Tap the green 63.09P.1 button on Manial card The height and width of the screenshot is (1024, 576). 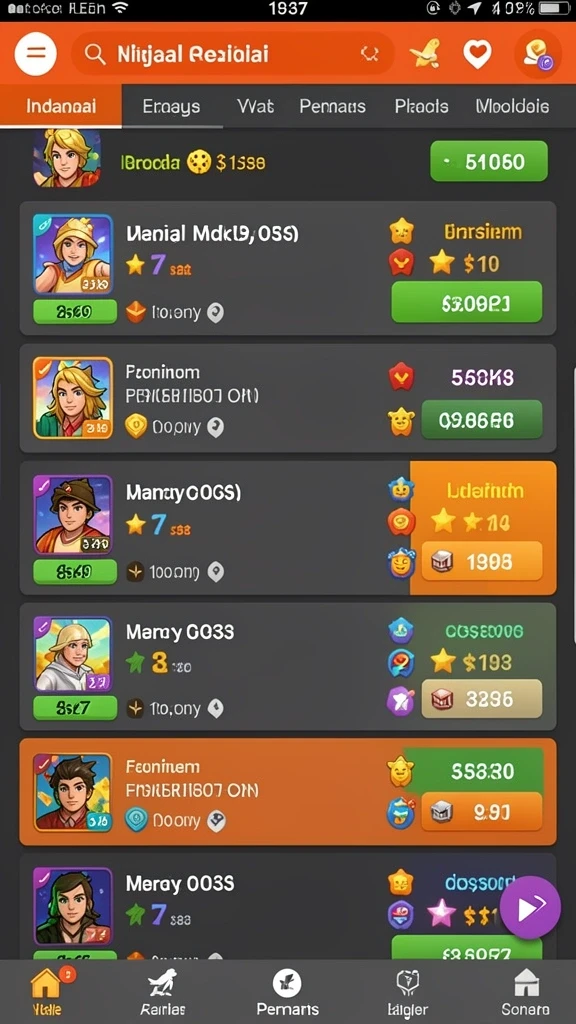click(466, 302)
